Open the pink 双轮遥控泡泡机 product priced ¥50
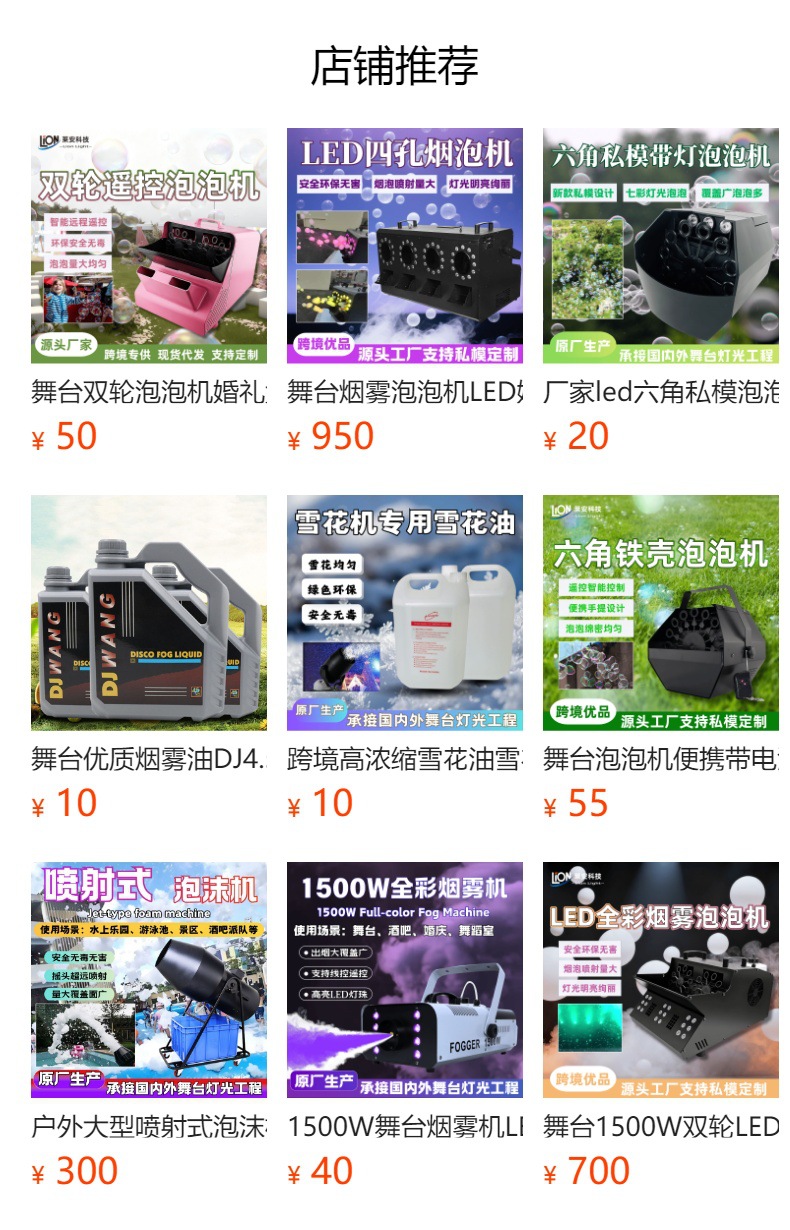Image resolution: width=790 pixels, height=1230 pixels. 149,246
